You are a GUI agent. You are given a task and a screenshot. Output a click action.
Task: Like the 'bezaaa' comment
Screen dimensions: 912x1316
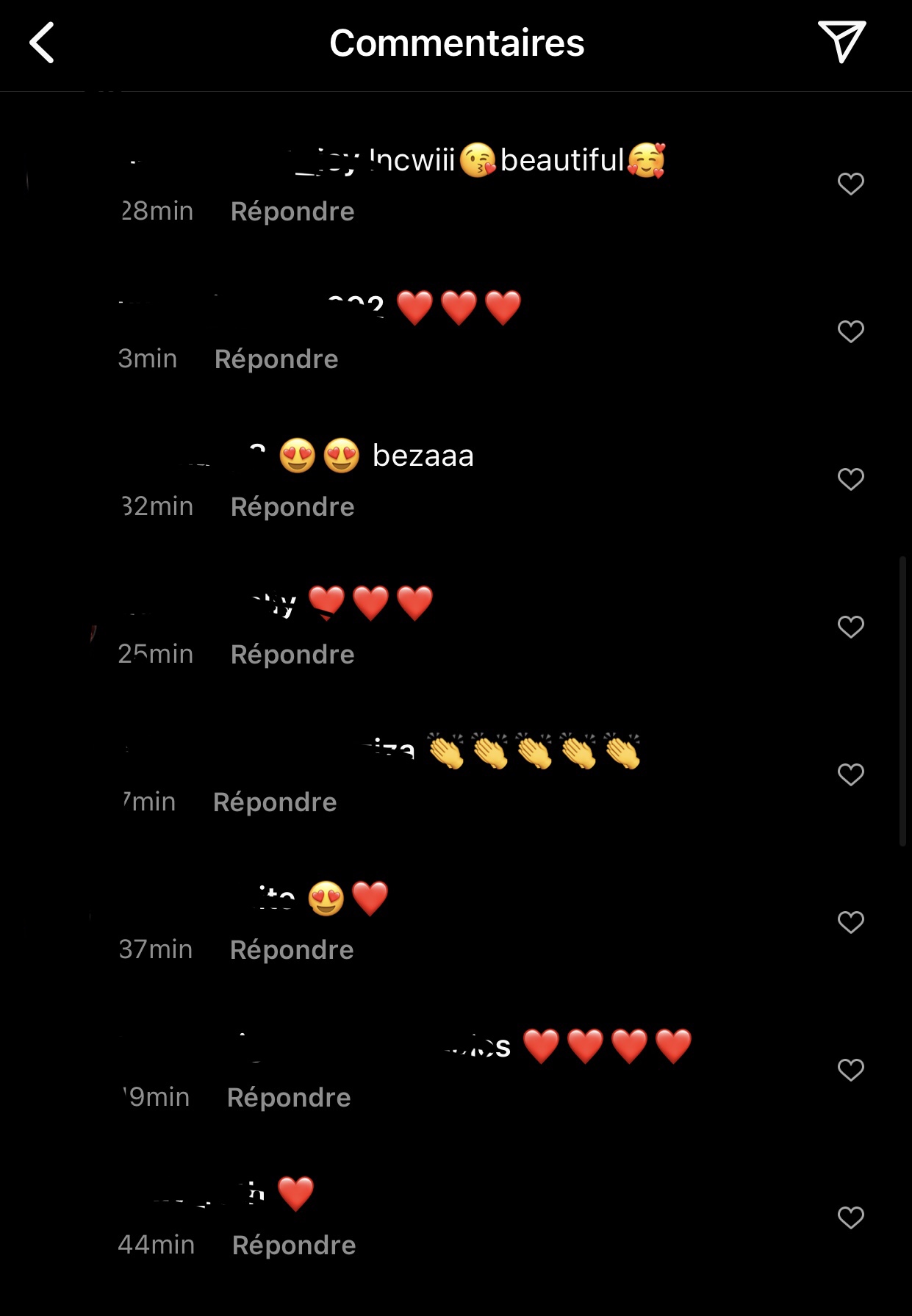point(850,479)
